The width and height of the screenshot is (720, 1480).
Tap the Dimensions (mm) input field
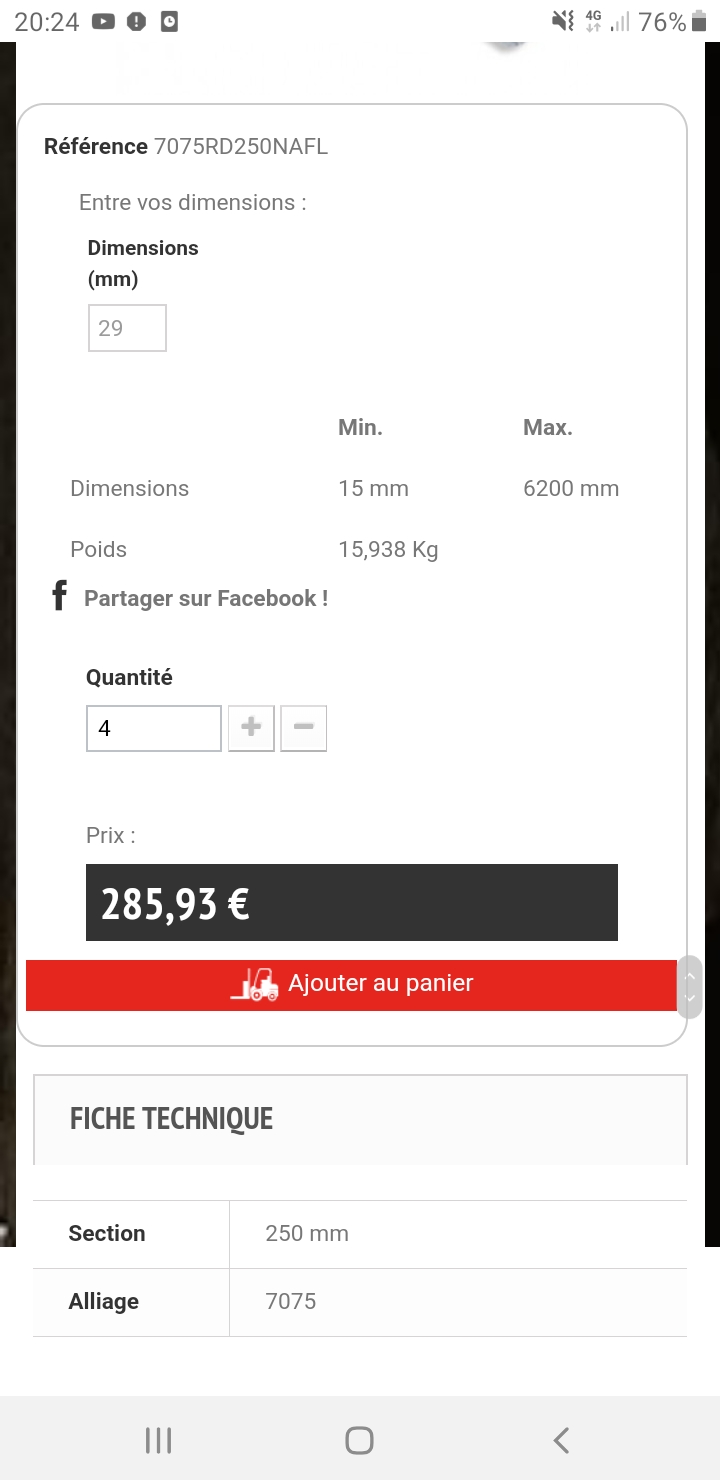(x=127, y=328)
